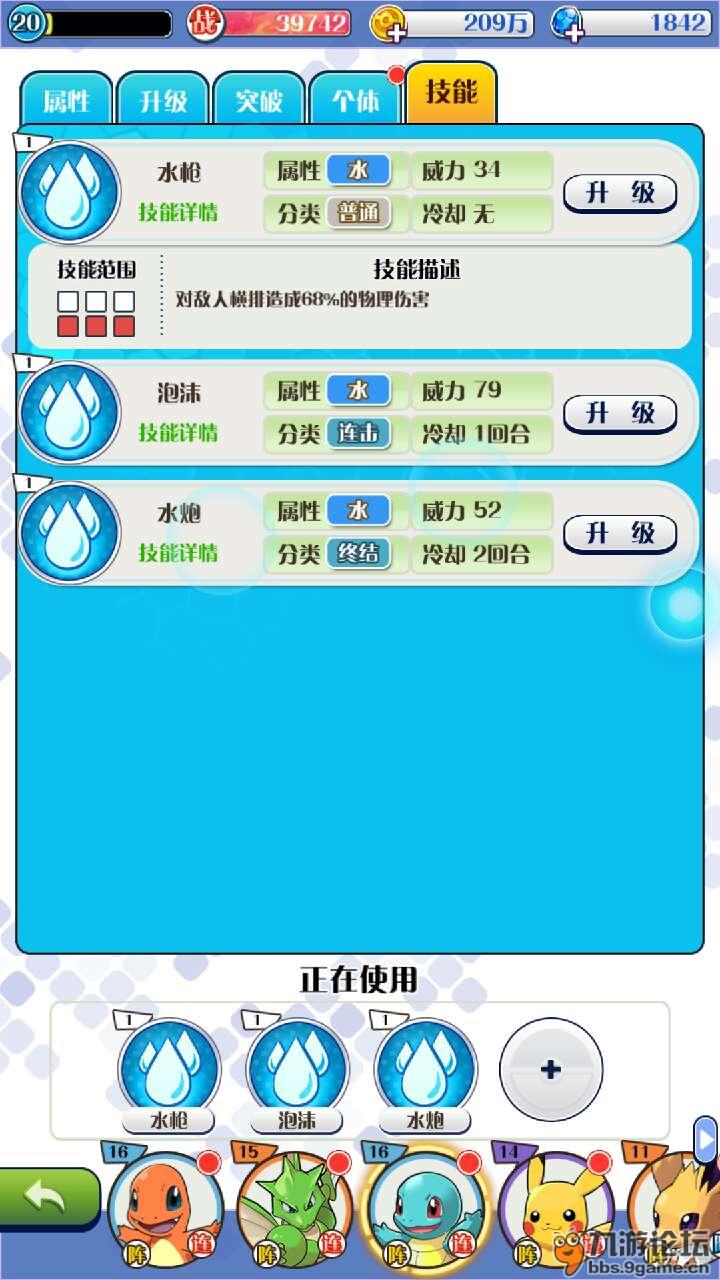
Task: Go to the 个体 tab
Action: click(356, 100)
